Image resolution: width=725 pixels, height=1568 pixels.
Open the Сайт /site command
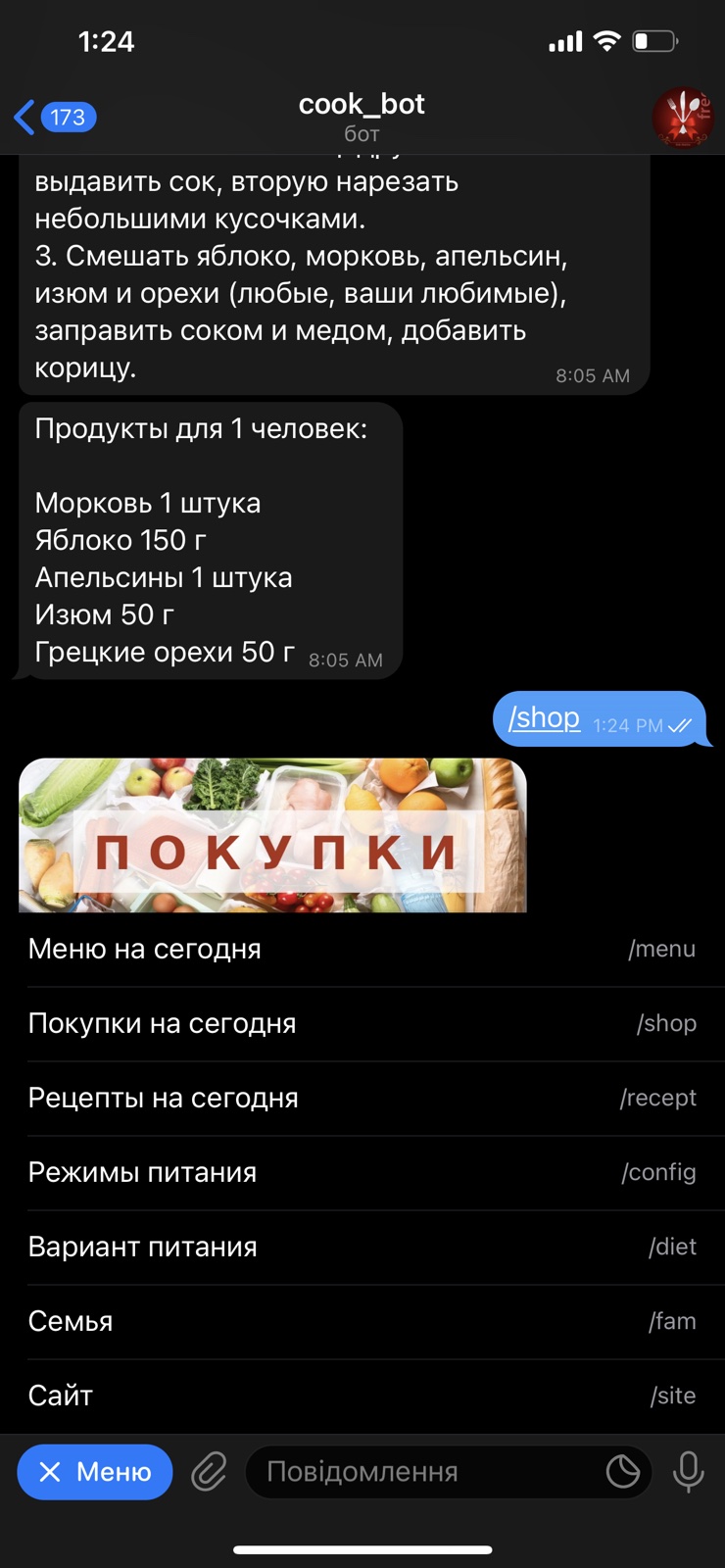pos(362,1396)
